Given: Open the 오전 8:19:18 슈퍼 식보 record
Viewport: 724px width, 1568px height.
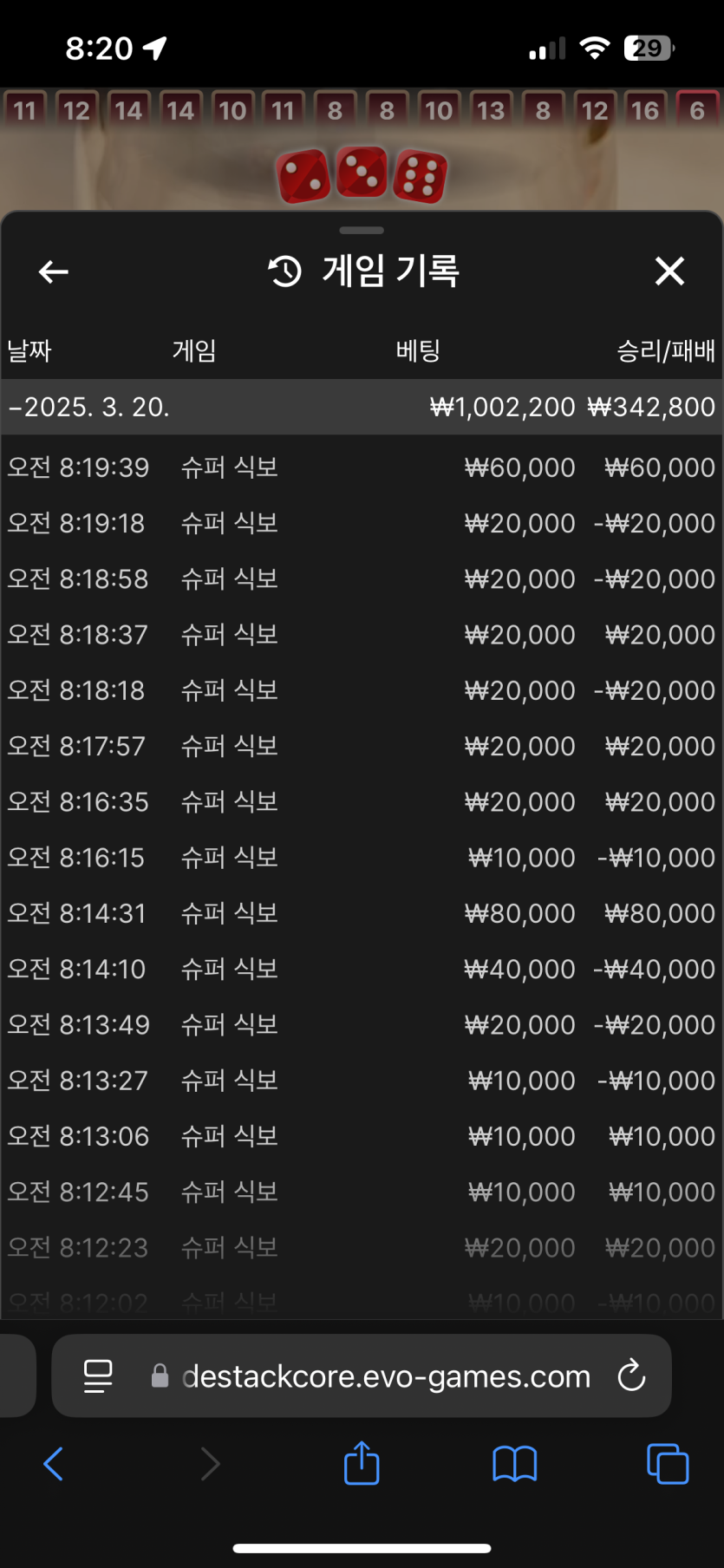Looking at the screenshot, I should tap(361, 523).
